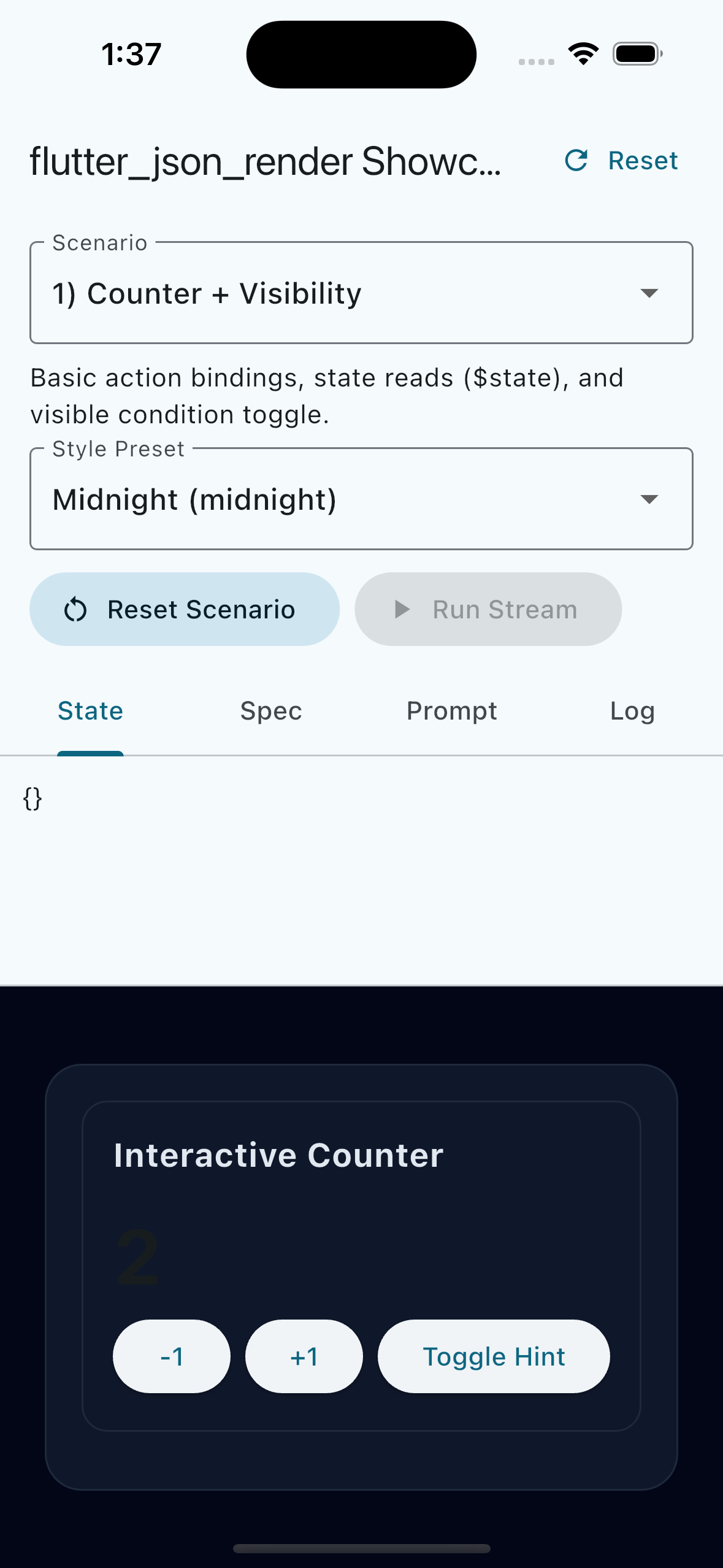Click the empty braces state placeholder
The width and height of the screenshot is (723, 1568).
pyautogui.click(x=33, y=798)
